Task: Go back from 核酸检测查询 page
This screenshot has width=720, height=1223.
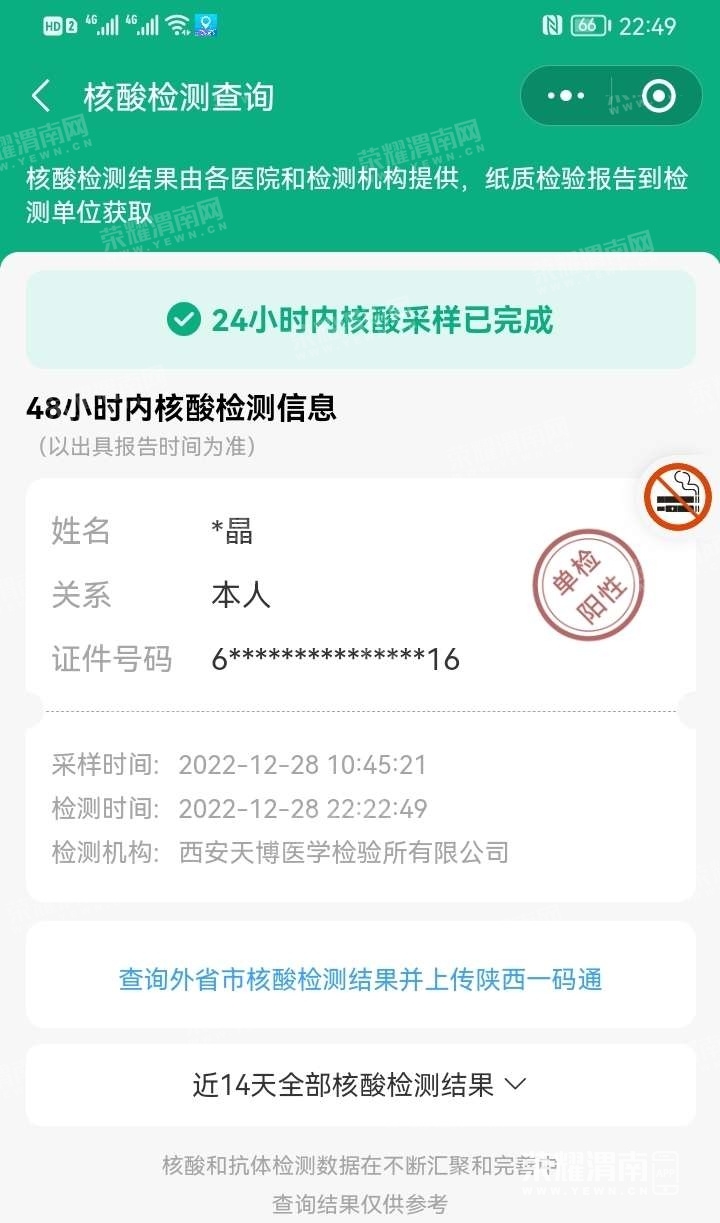Action: (x=41, y=97)
